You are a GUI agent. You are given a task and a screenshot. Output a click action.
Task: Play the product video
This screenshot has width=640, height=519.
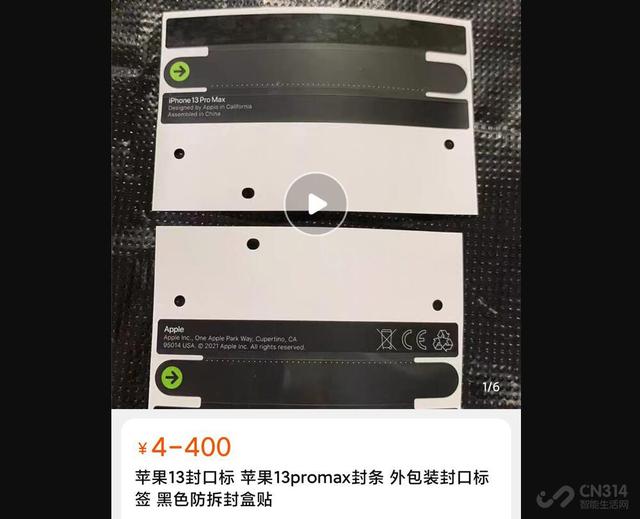[315, 204]
